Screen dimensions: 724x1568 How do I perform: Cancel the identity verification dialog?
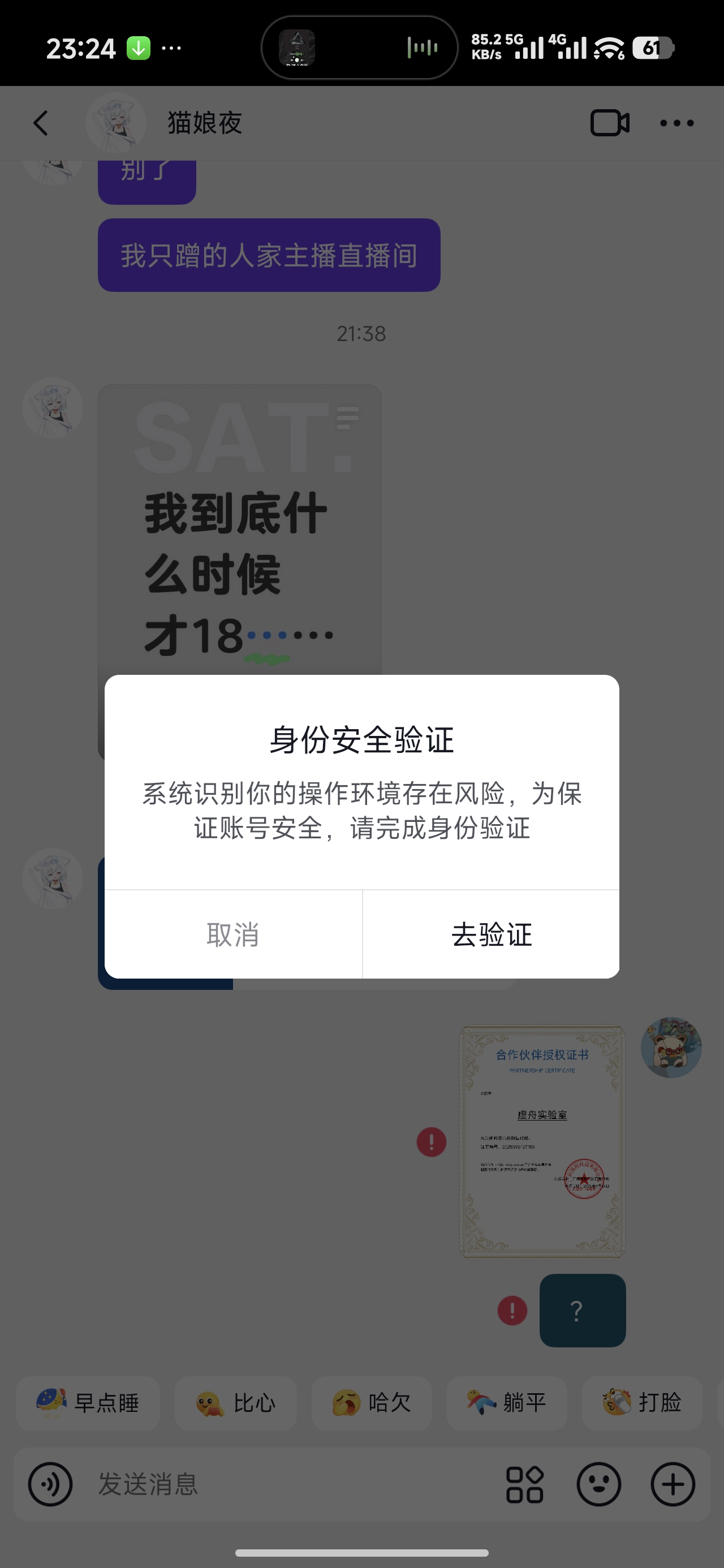233,934
